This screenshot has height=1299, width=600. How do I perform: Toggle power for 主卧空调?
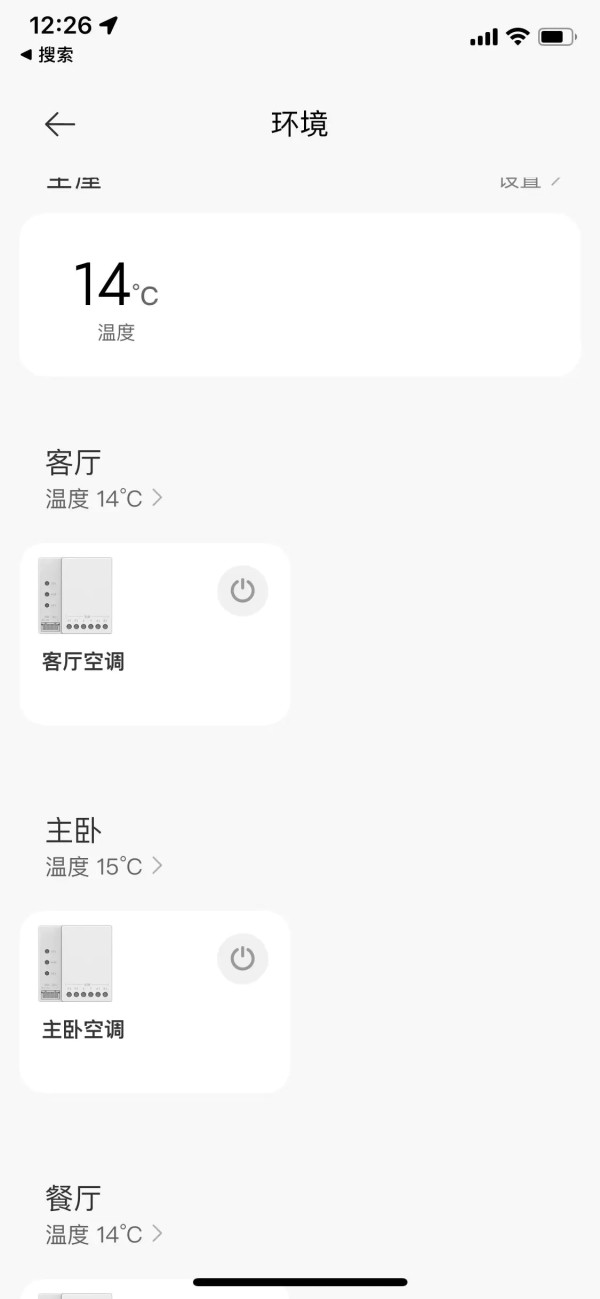click(243, 959)
